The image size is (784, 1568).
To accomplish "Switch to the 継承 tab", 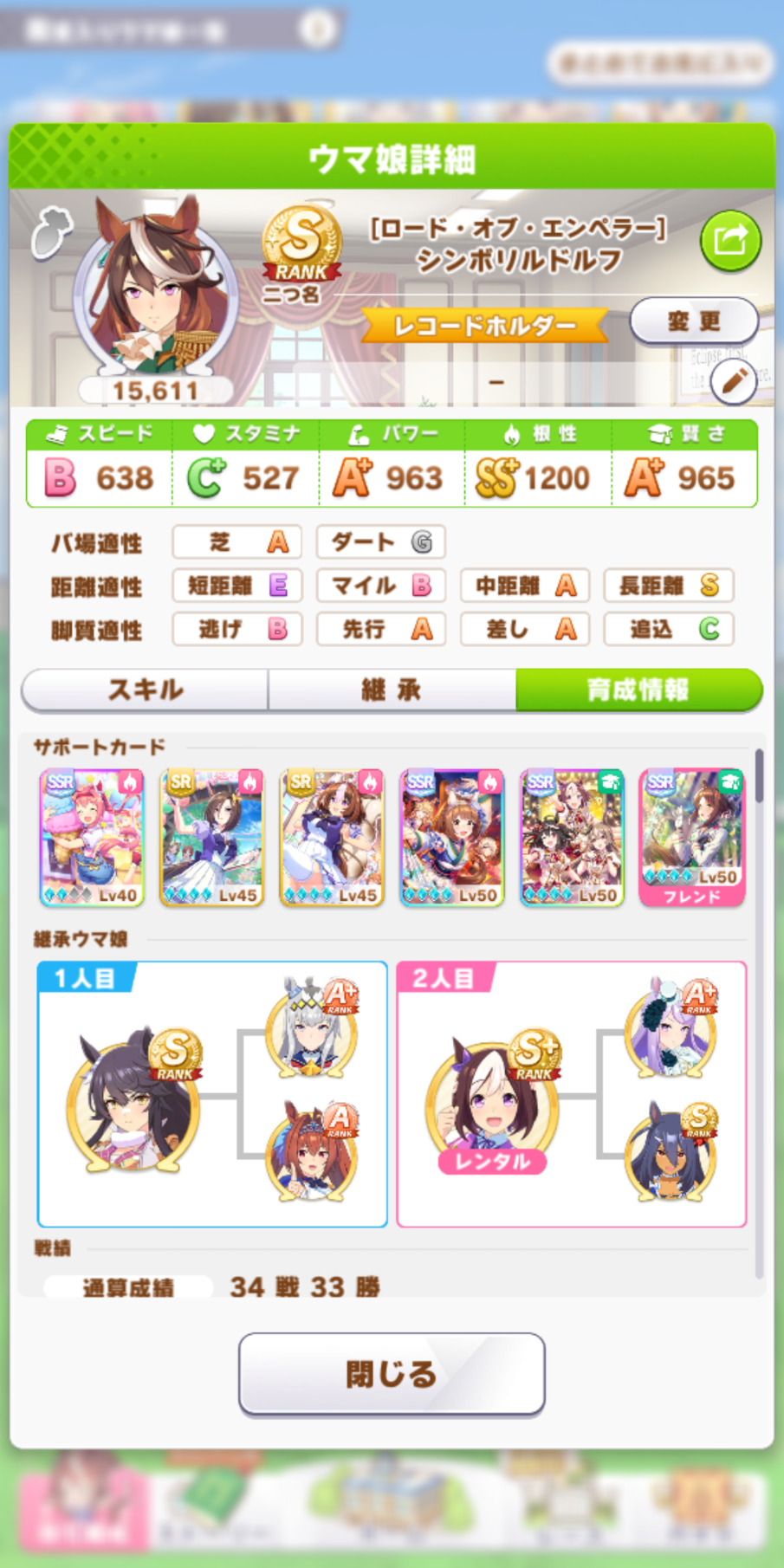I will click(392, 690).
